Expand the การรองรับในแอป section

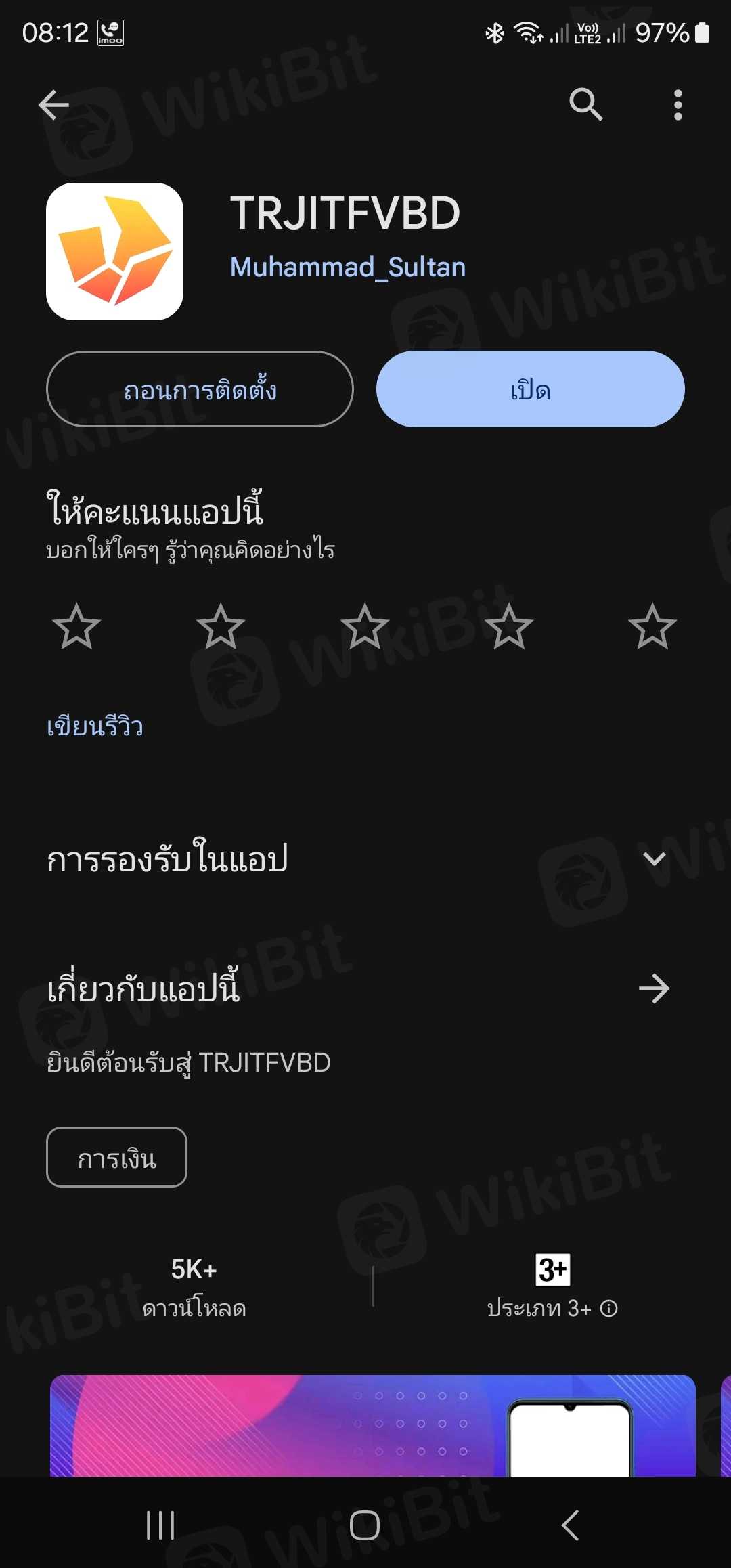[x=654, y=859]
